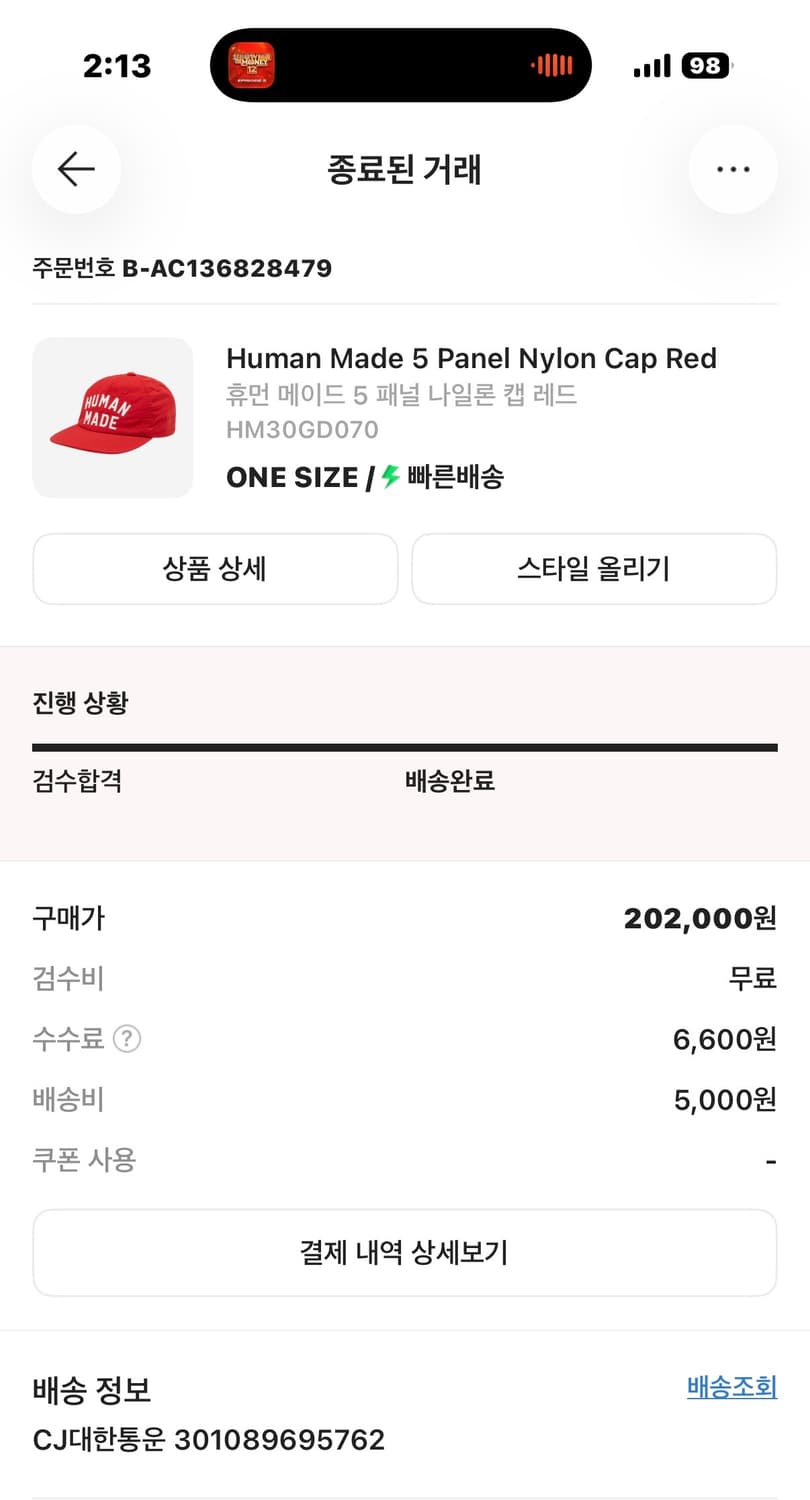The height and width of the screenshot is (1500, 810).
Task: Open the 배송조회 shipment tracking link
Action: coord(731,1388)
